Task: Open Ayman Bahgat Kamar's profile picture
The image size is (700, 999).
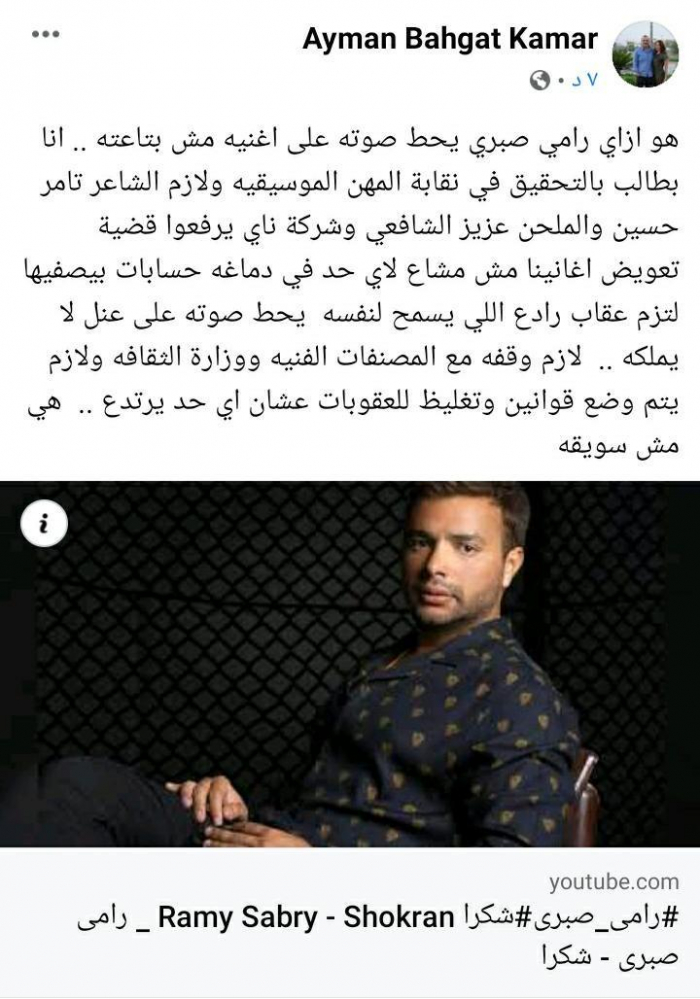Action: tap(645, 54)
